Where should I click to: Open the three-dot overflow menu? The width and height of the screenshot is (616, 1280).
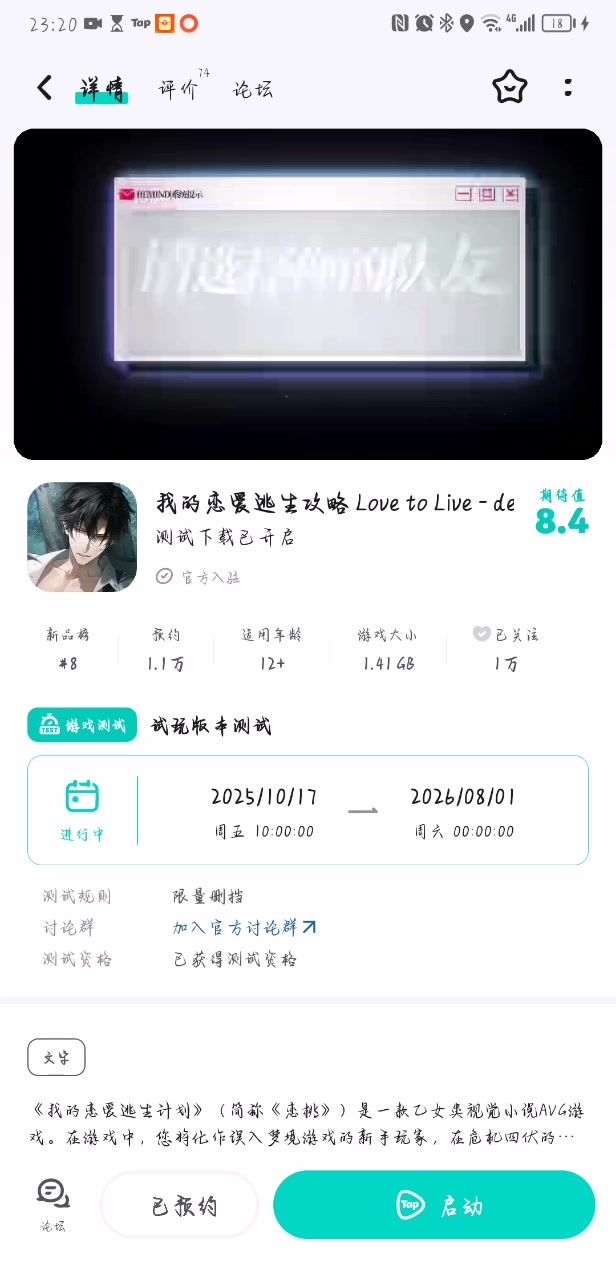tap(568, 88)
